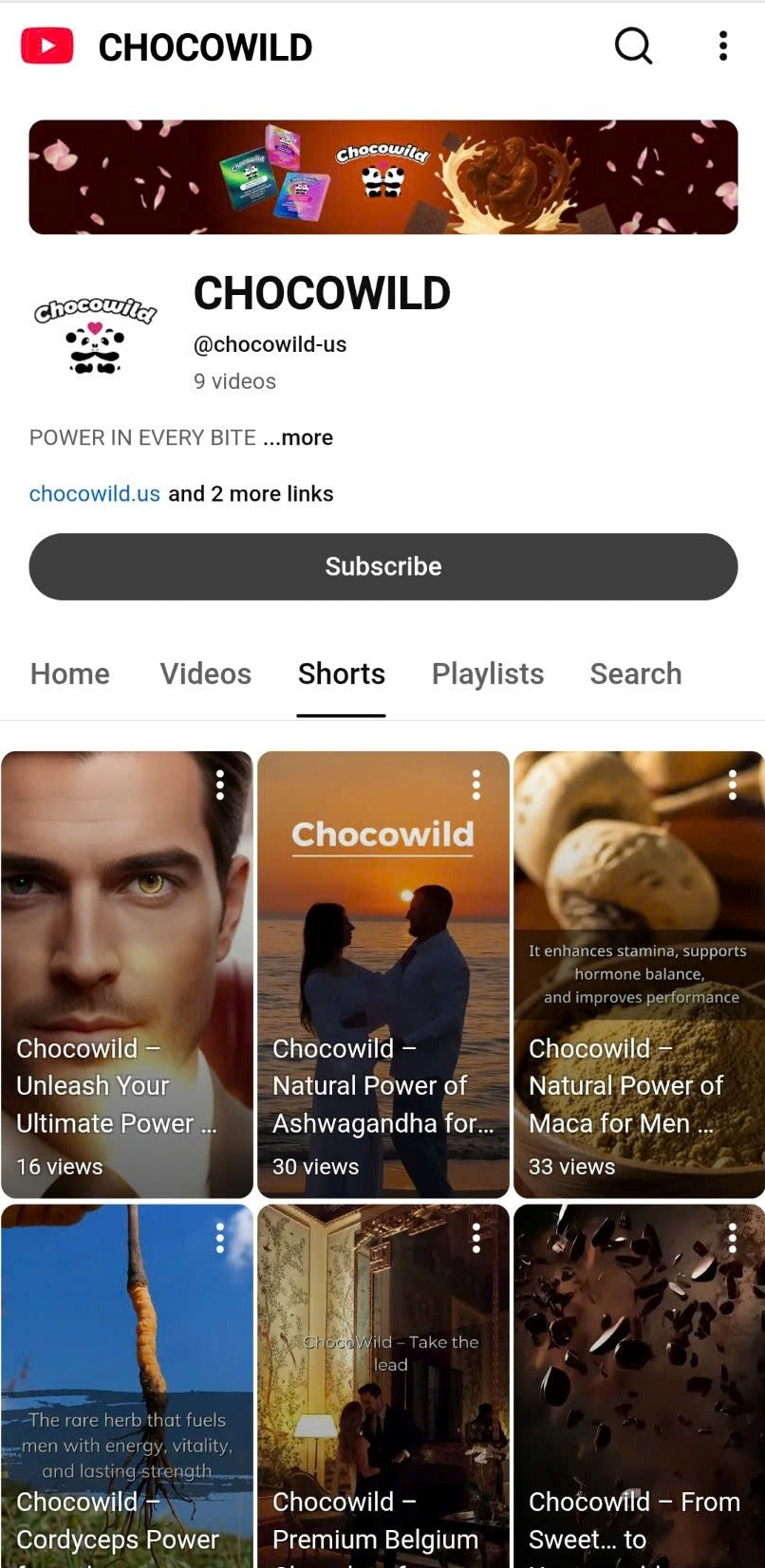Open the chocowild.us website link
Image resolution: width=765 pixels, height=1568 pixels.
[93, 493]
